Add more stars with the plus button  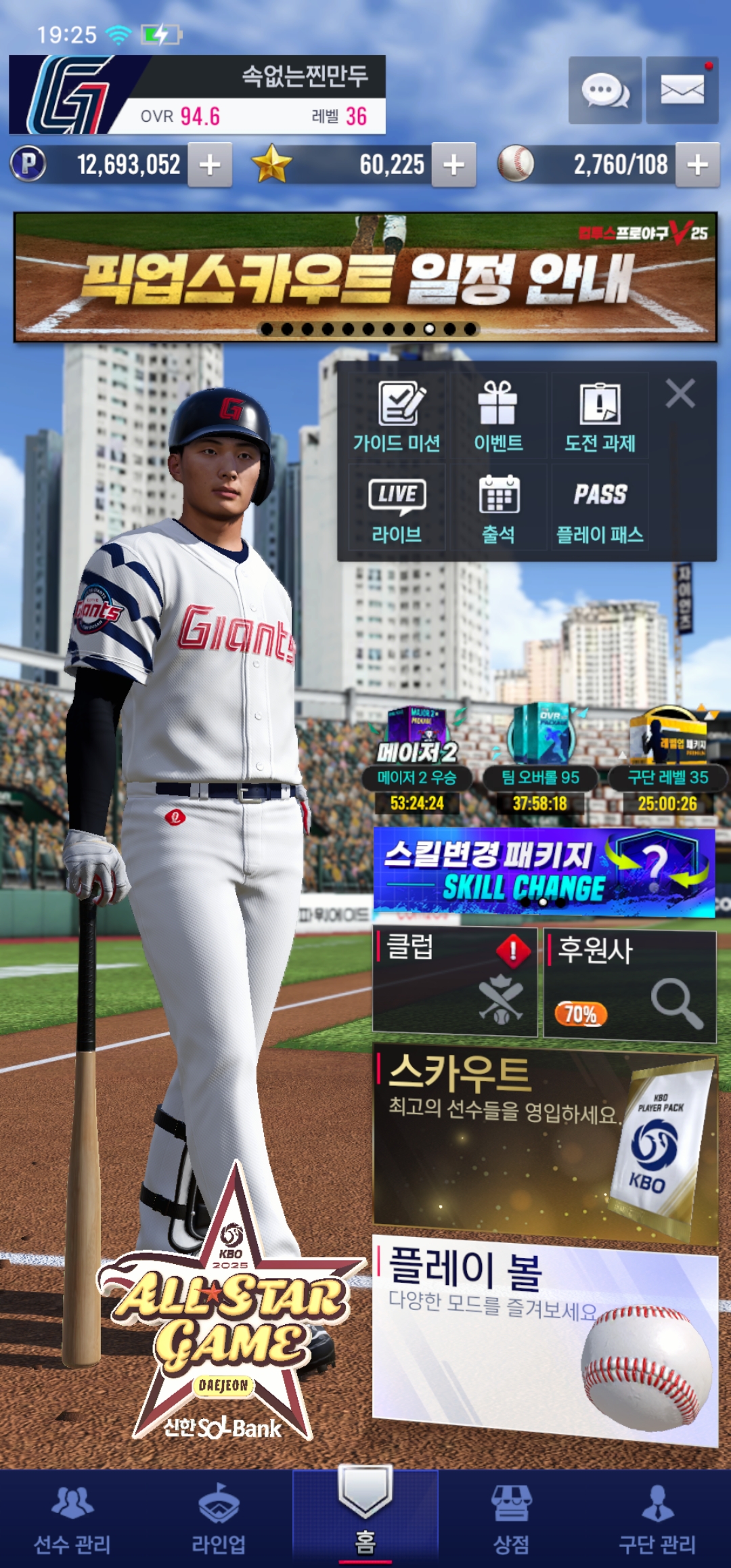453,165
